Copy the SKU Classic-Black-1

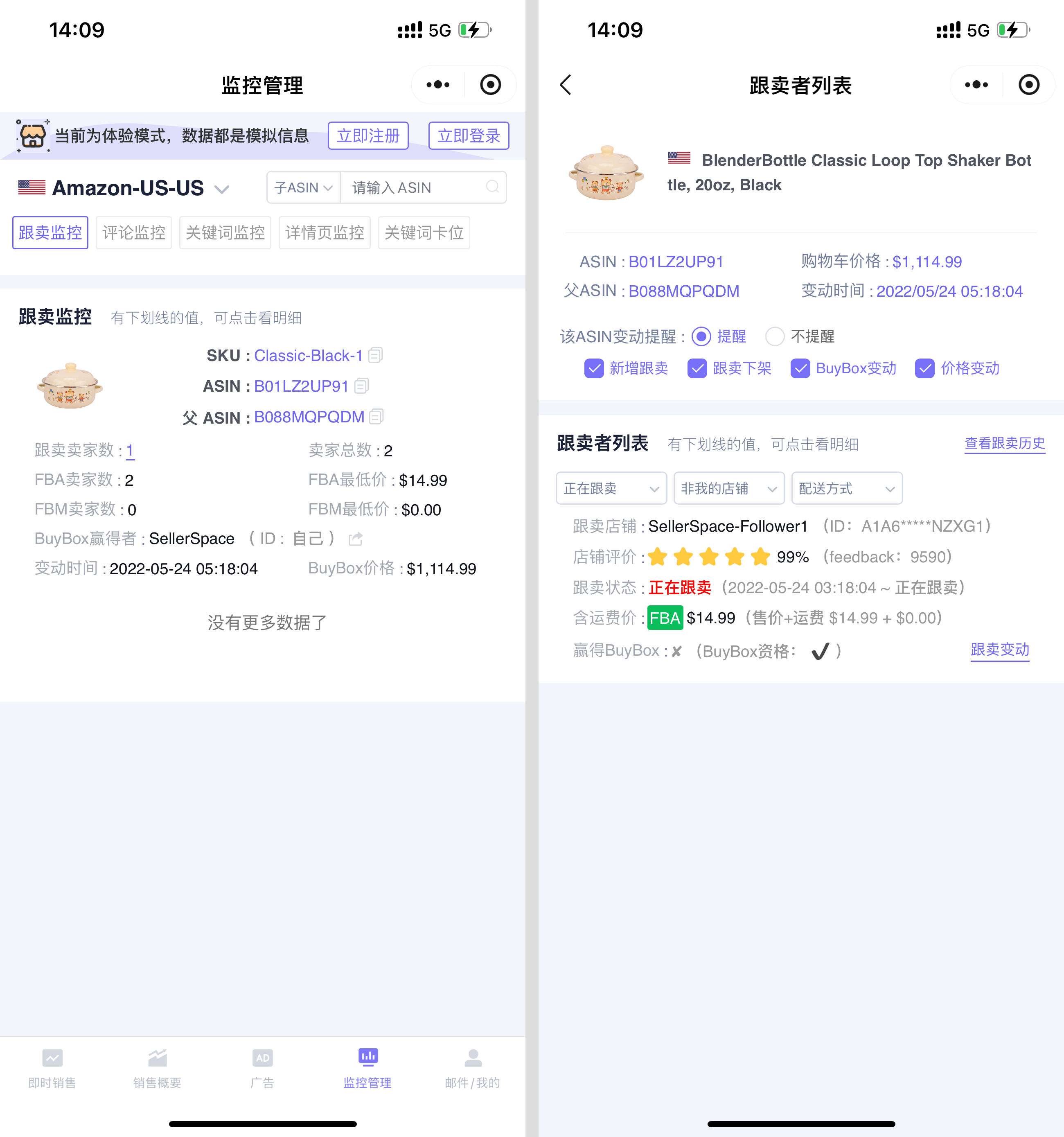[x=376, y=355]
